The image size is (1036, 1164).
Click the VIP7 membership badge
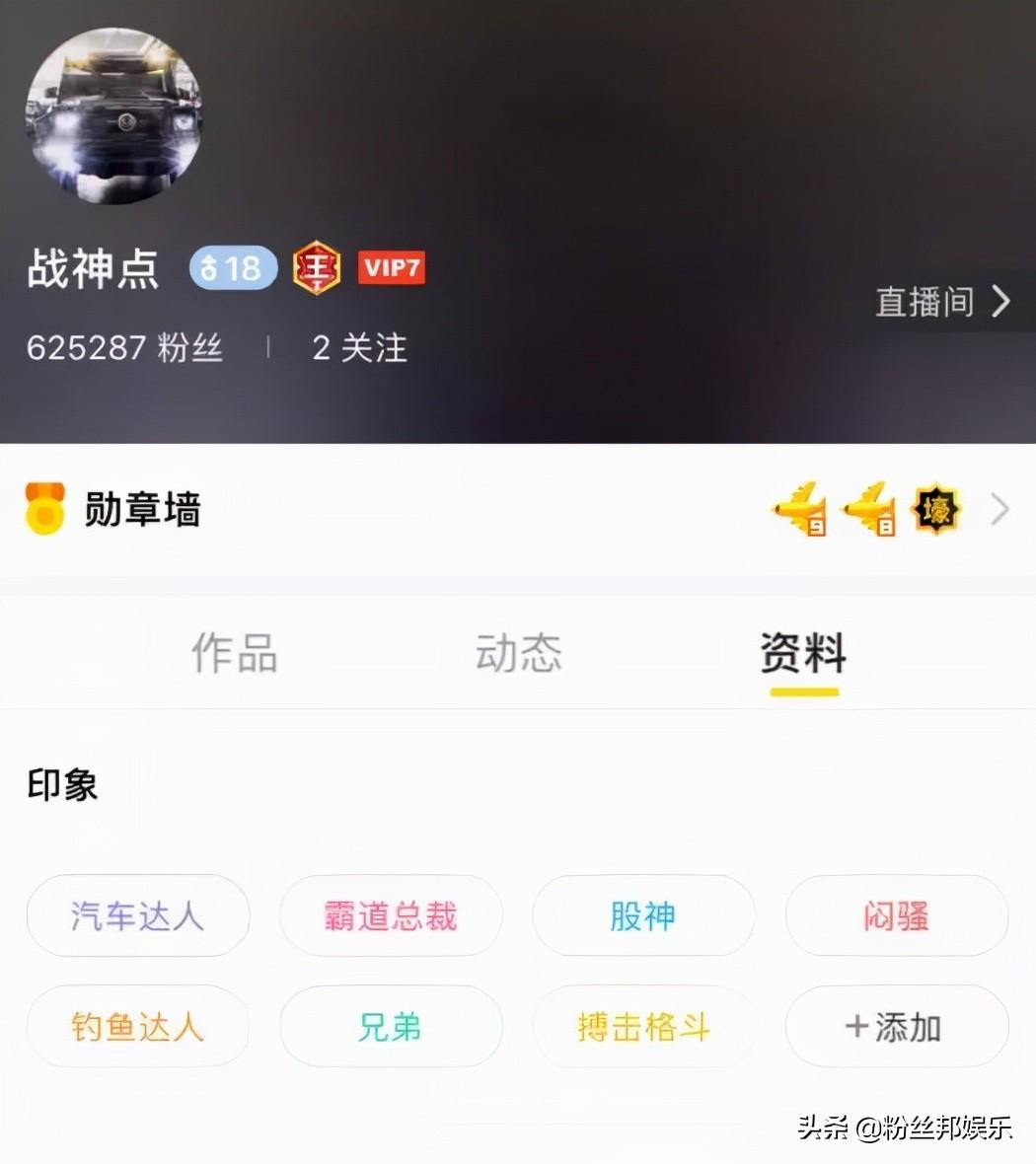coord(391,267)
